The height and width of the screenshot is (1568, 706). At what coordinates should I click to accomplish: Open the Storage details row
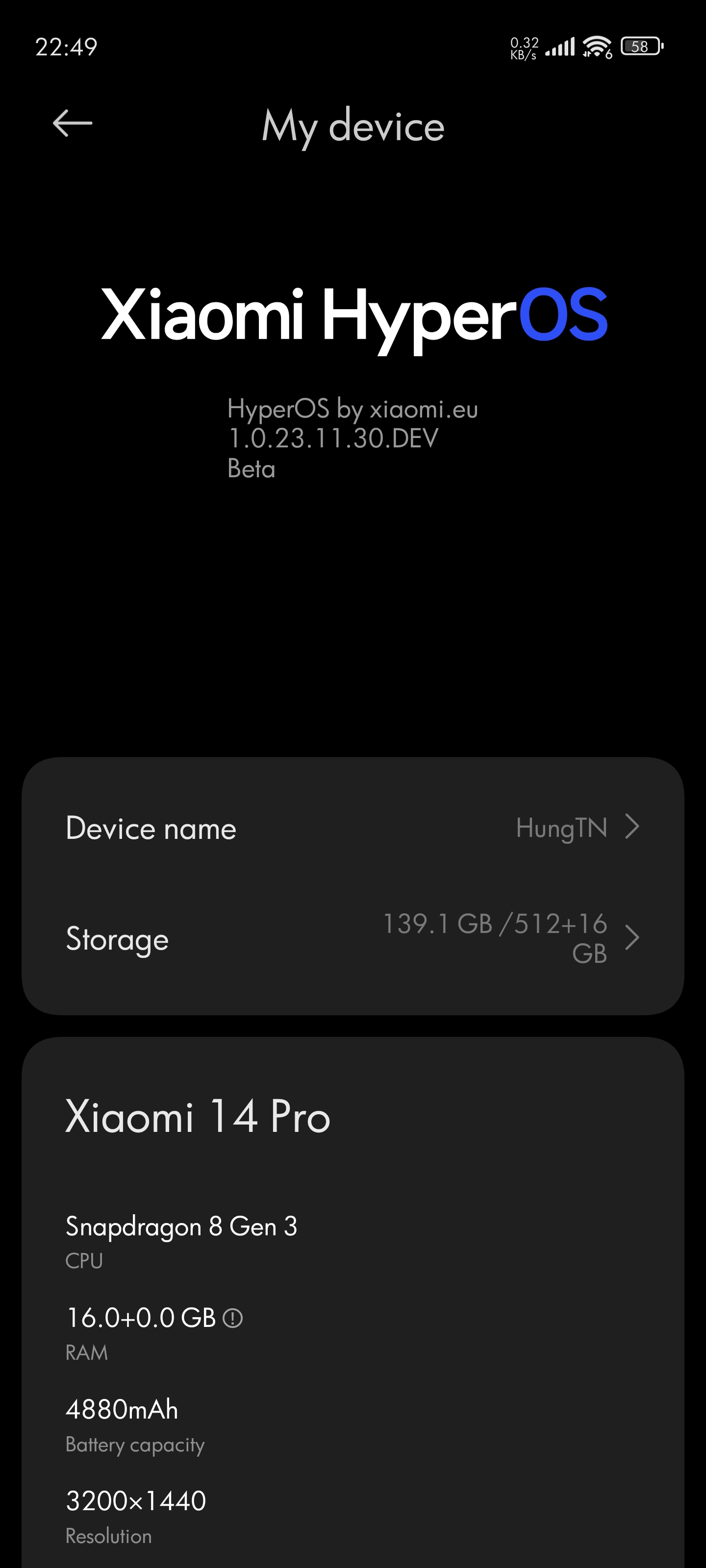(353, 938)
